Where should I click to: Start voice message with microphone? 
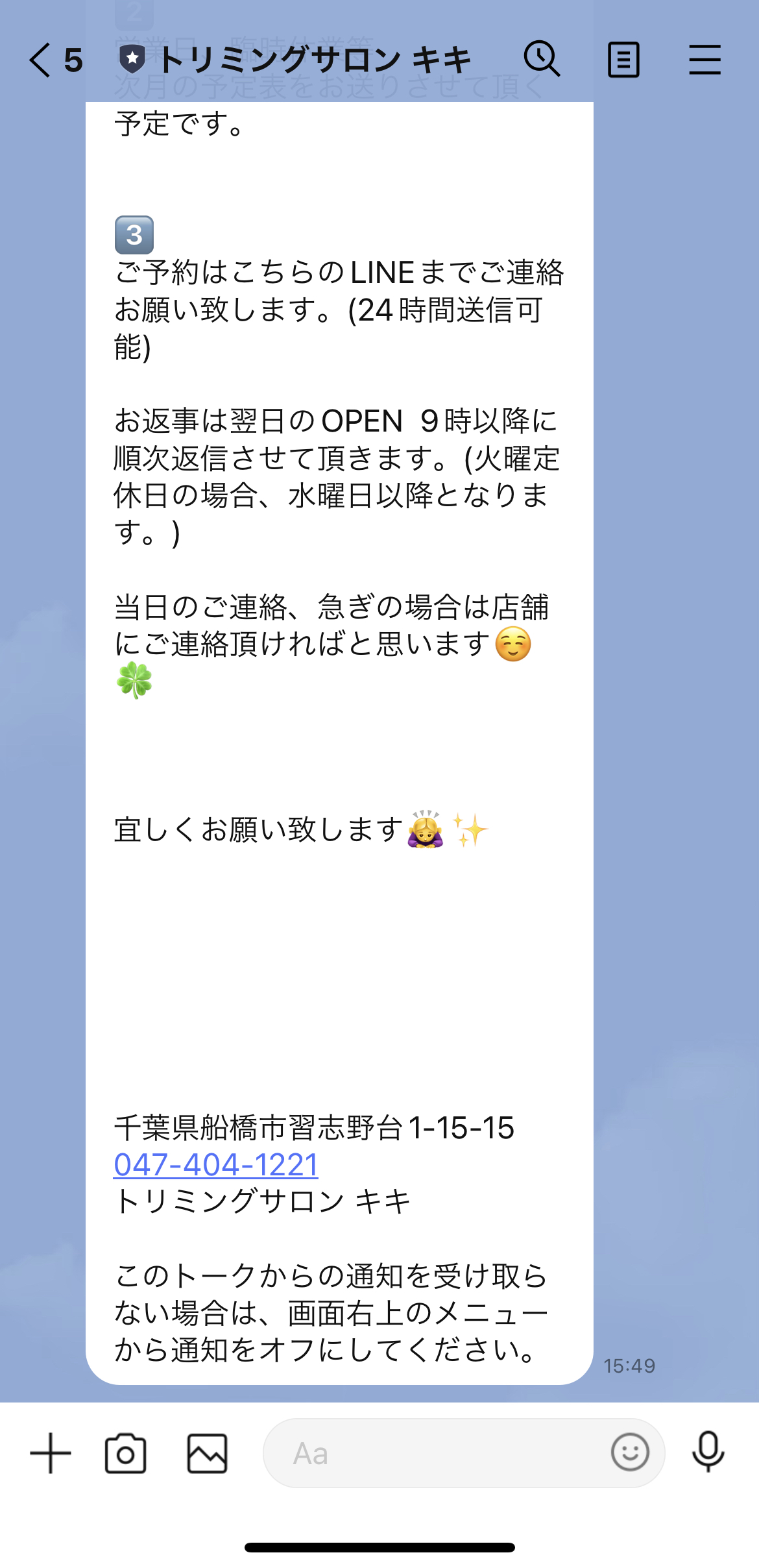tap(708, 1452)
